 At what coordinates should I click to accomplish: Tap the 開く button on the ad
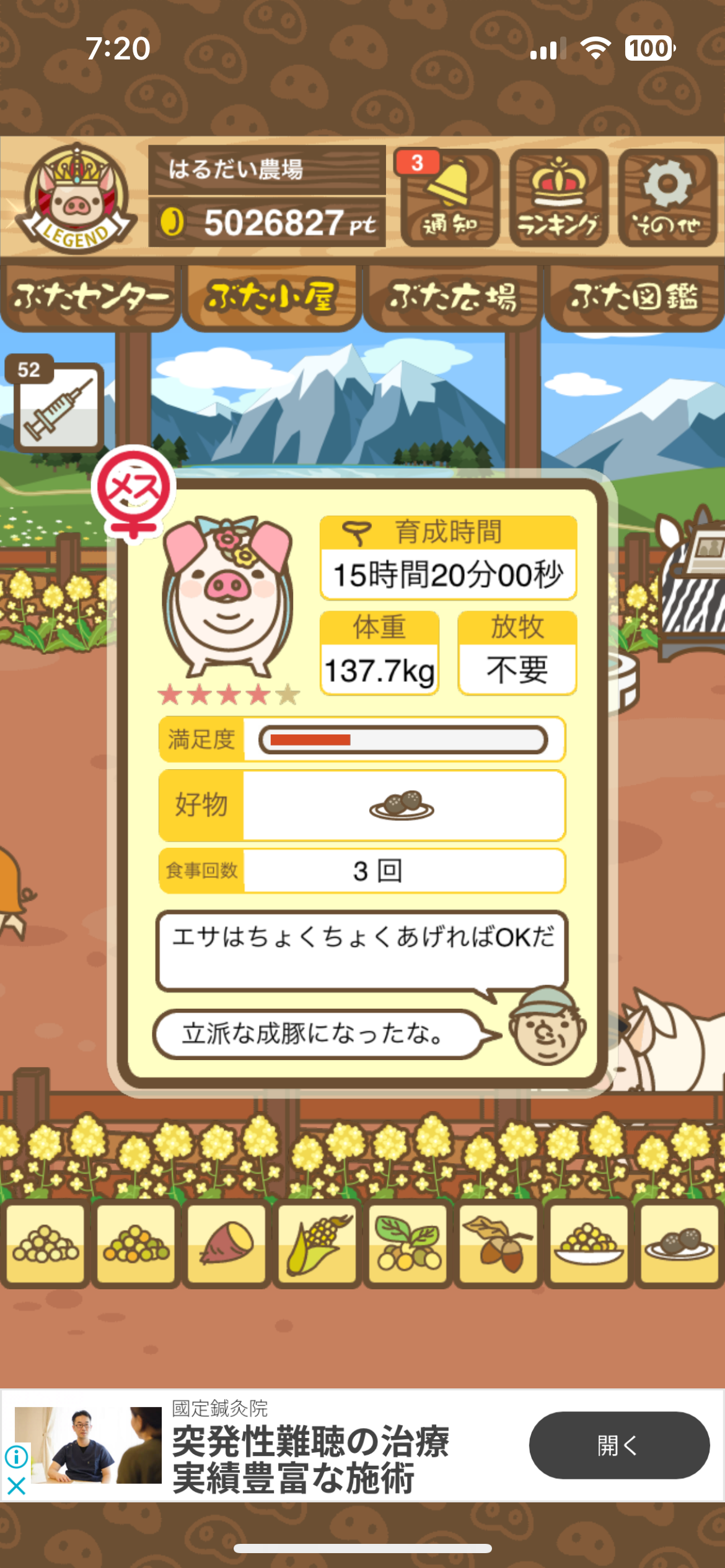pyautogui.click(x=618, y=1445)
